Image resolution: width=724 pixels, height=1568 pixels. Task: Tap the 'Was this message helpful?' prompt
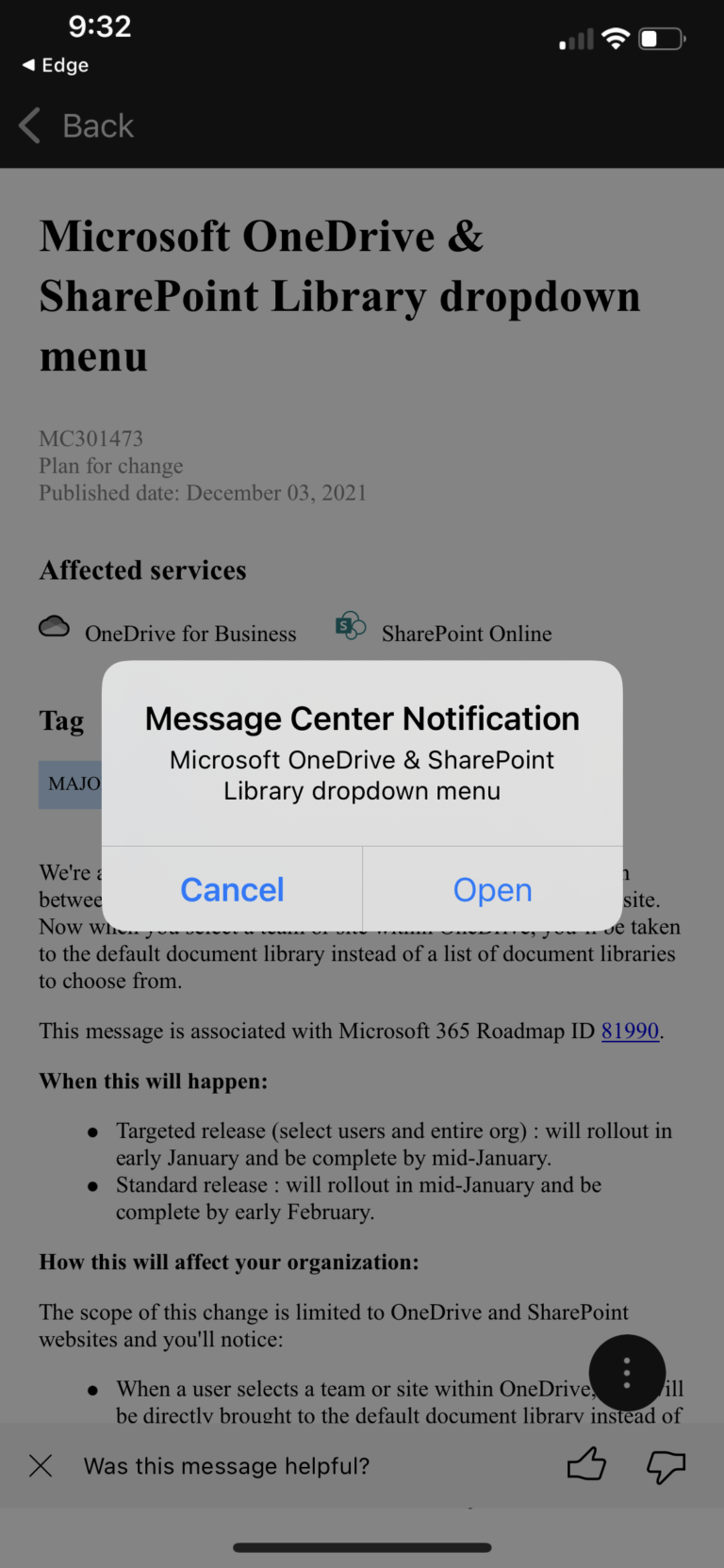[226, 1466]
